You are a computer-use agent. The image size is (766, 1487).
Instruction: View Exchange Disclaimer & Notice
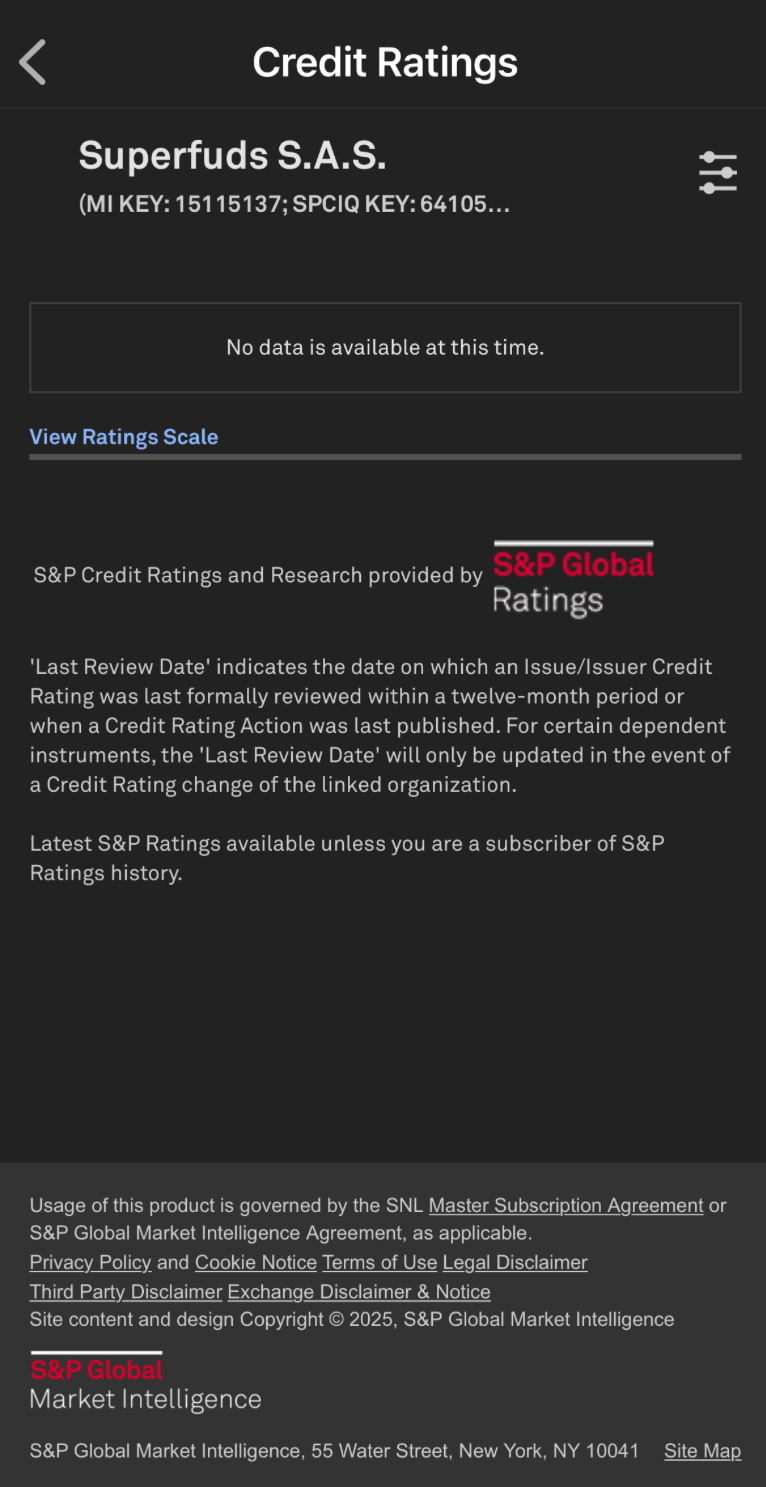point(359,1291)
